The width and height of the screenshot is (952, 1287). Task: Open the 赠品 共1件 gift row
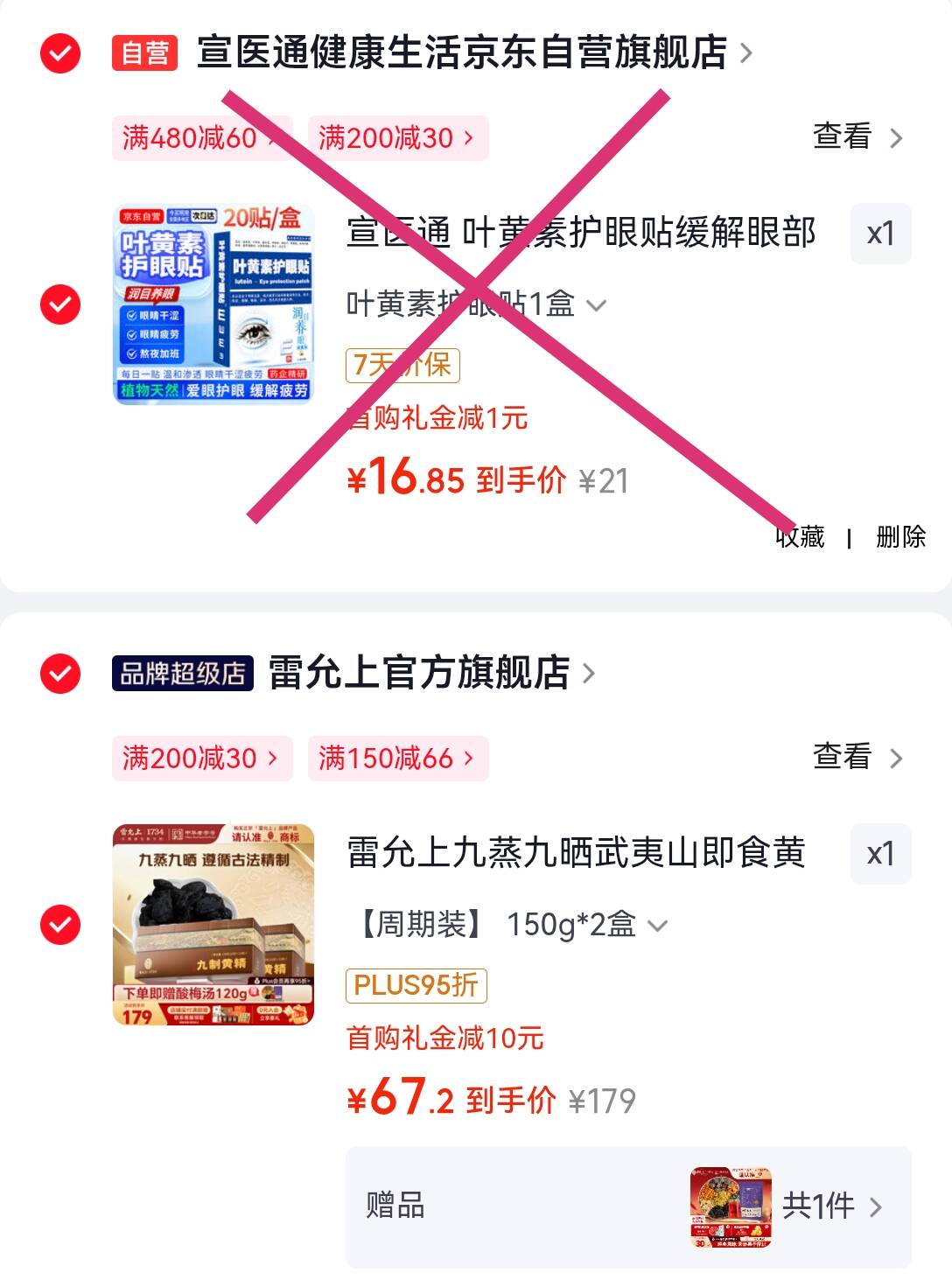coord(628,1207)
